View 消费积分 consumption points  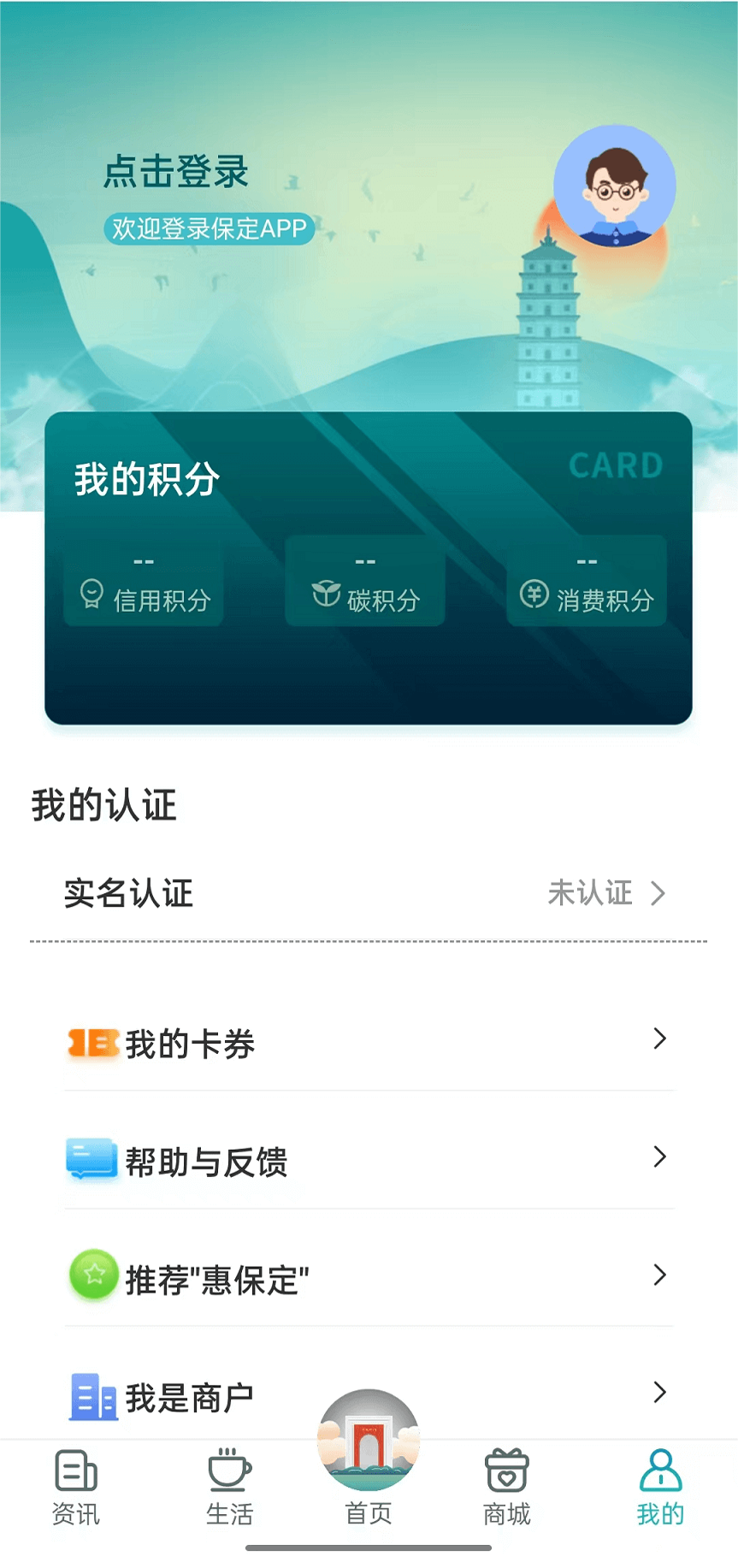tap(587, 582)
